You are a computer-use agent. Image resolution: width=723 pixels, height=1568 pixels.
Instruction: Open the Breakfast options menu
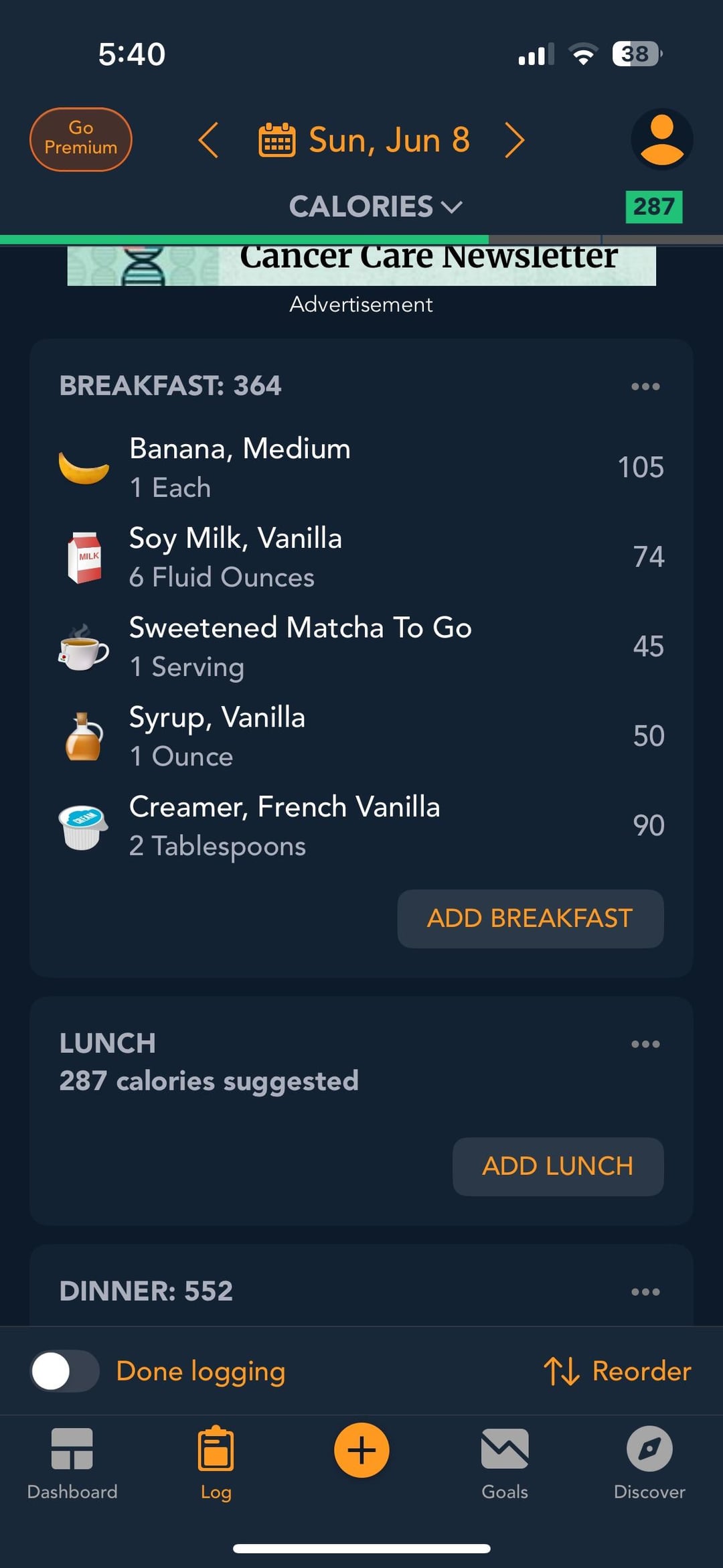click(x=645, y=386)
